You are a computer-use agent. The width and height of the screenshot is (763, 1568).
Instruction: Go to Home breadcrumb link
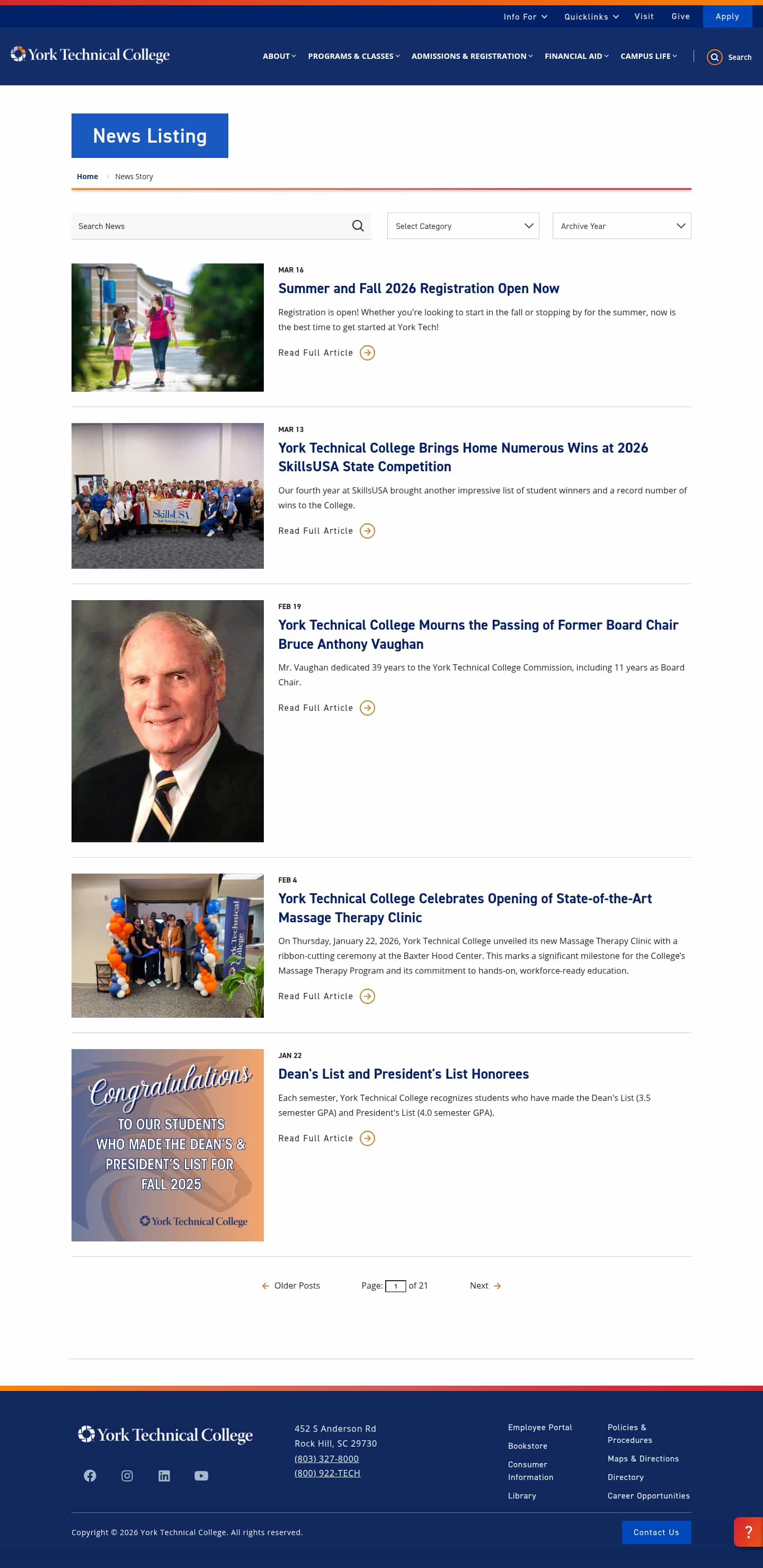tap(87, 177)
